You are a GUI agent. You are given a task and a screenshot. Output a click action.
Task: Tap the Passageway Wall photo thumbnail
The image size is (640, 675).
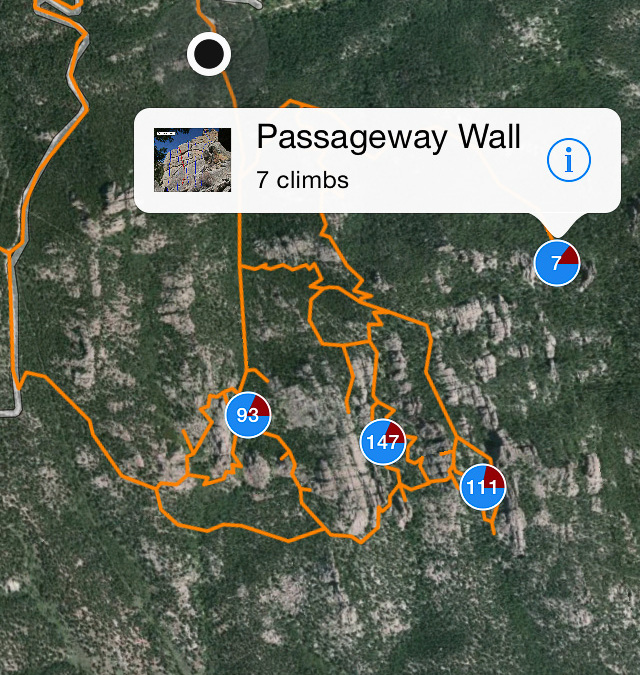(192, 160)
